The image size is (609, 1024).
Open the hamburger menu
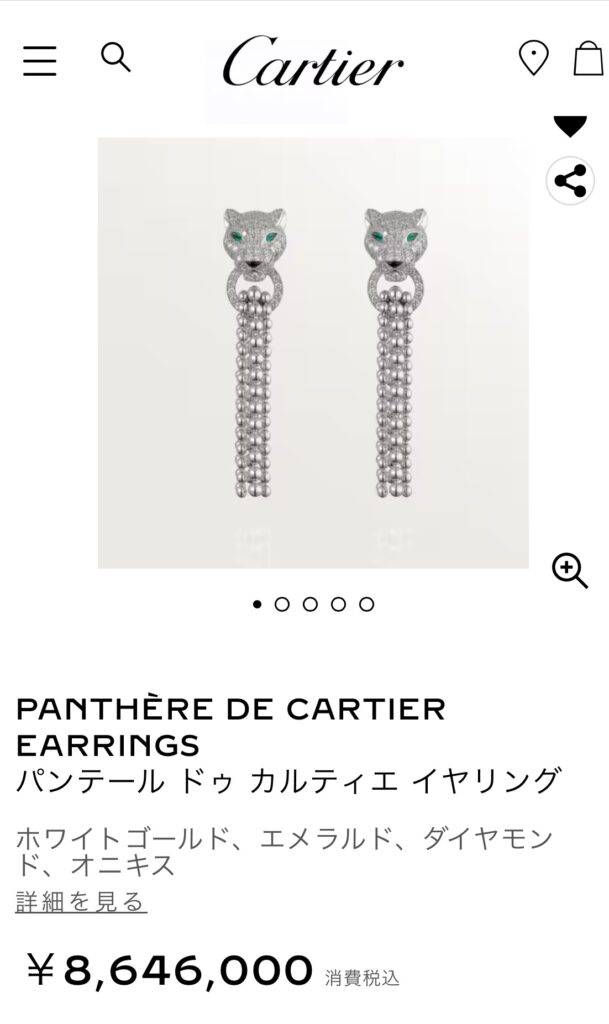tap(41, 60)
